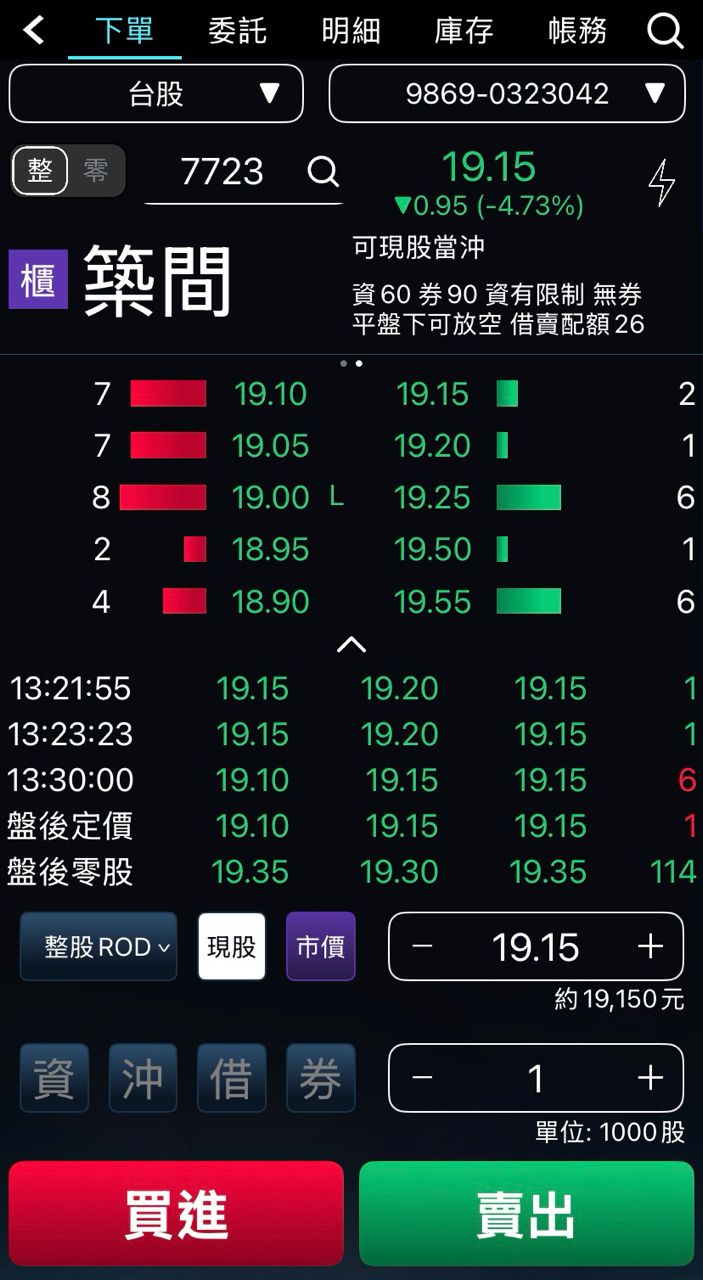Switch to the 明細 tab
This screenshot has height=1280, width=703.
coord(351,31)
